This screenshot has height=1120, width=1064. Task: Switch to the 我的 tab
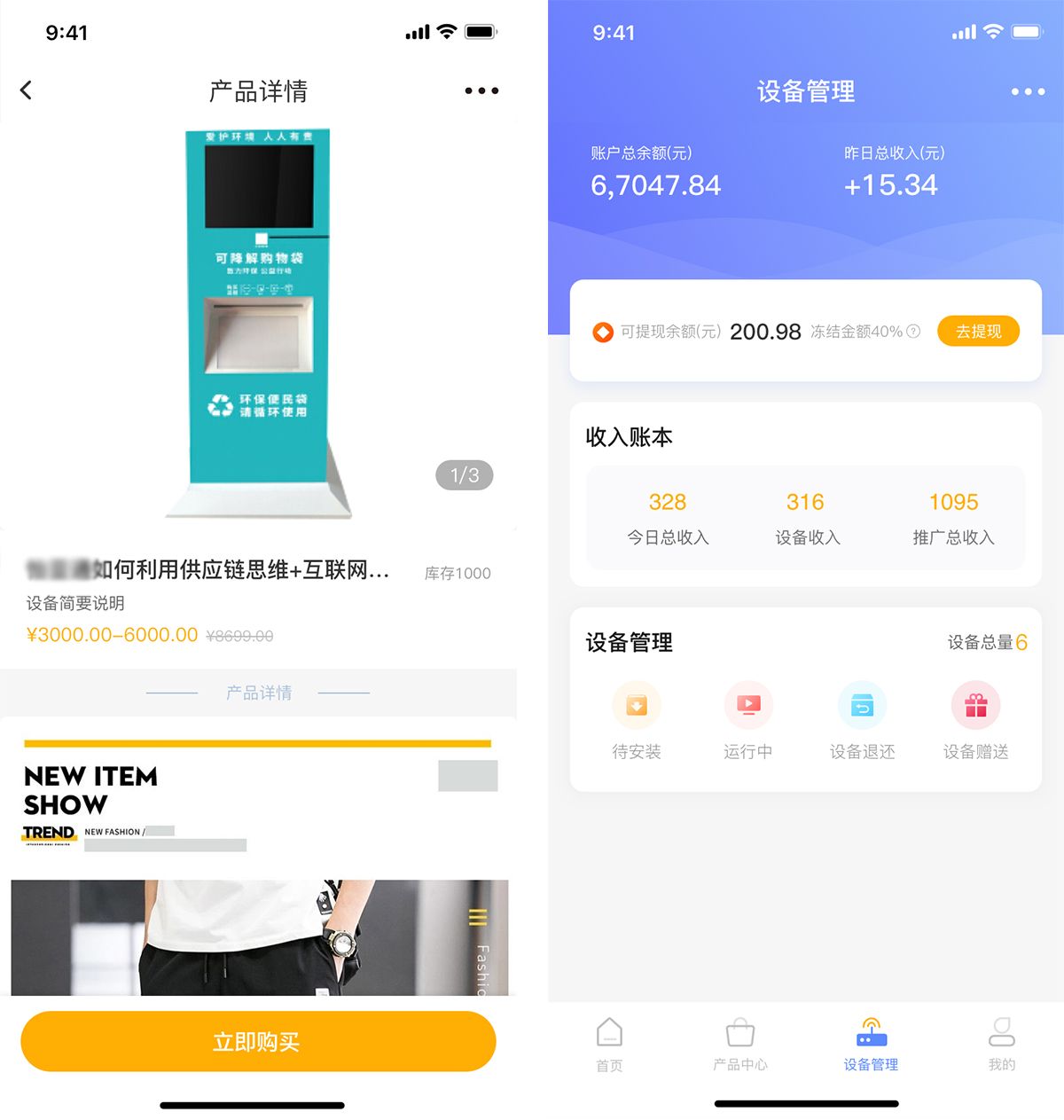click(1001, 1045)
